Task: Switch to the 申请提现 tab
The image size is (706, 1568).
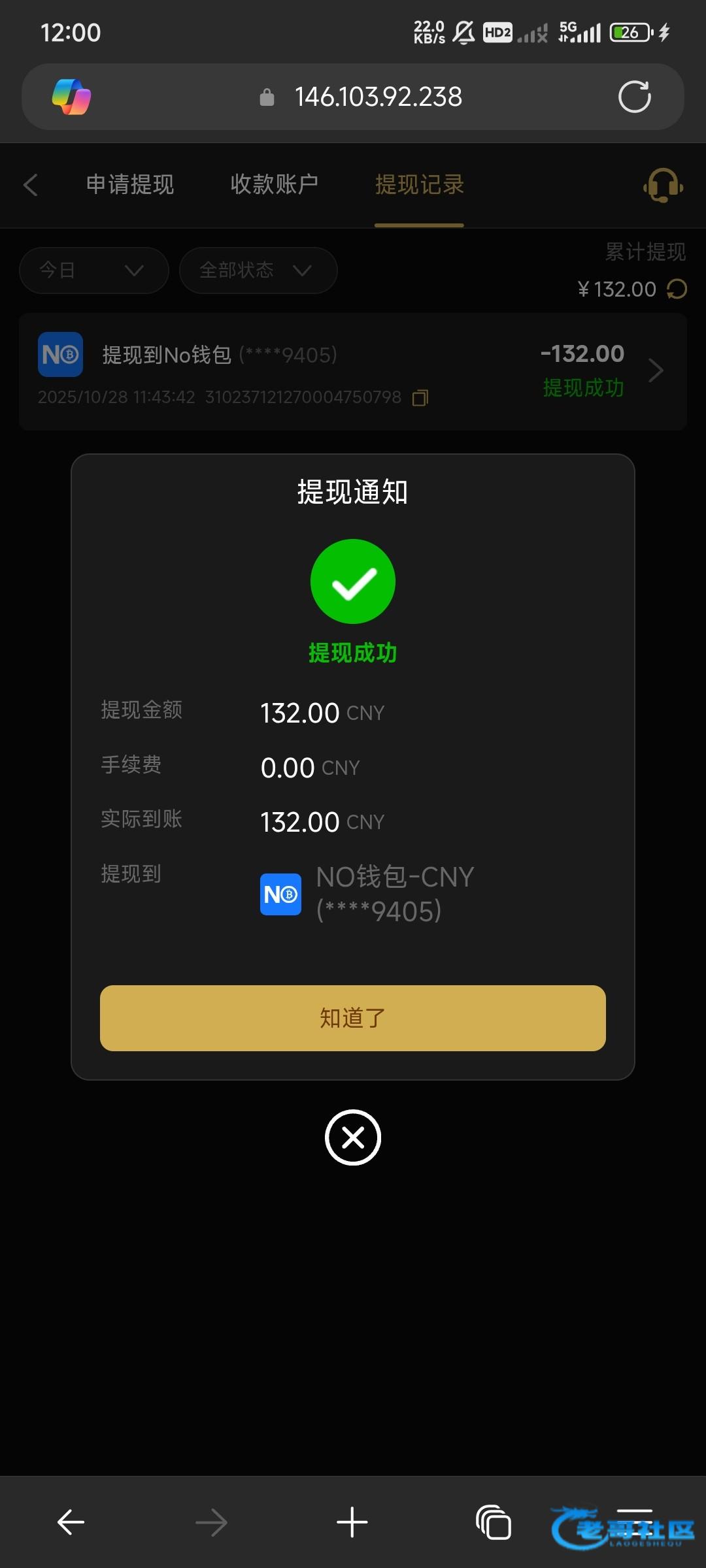Action: coord(130,185)
